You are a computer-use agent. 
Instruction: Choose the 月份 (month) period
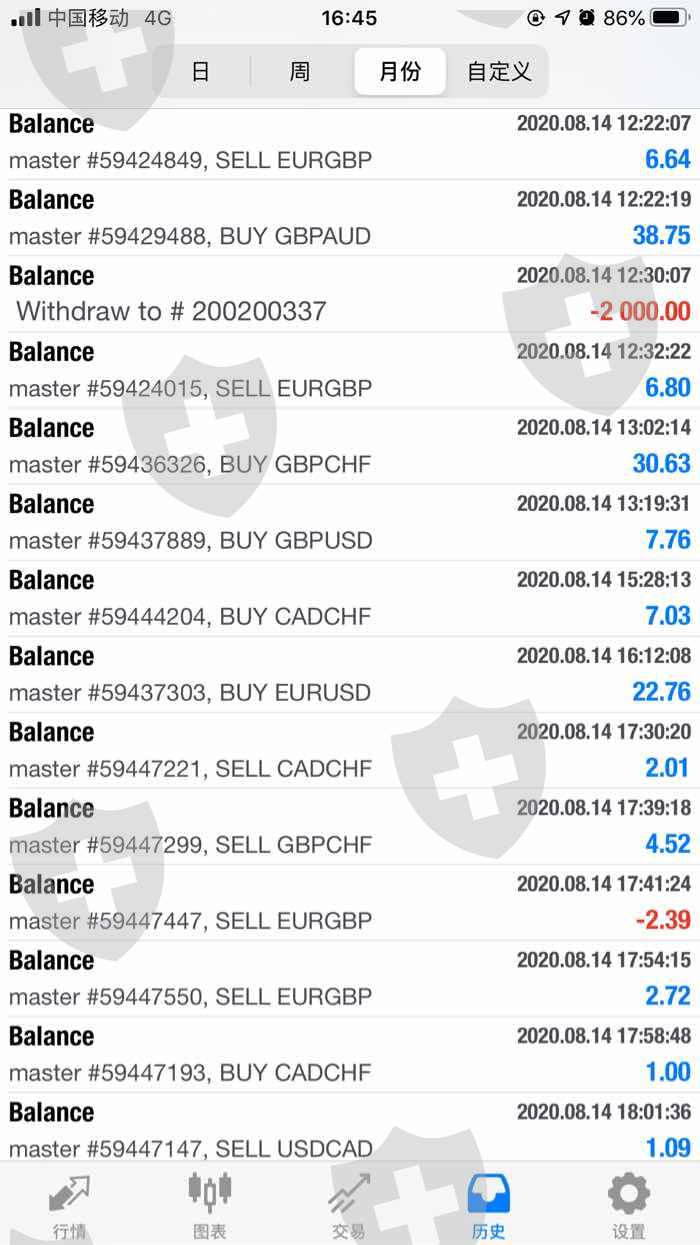(x=400, y=72)
